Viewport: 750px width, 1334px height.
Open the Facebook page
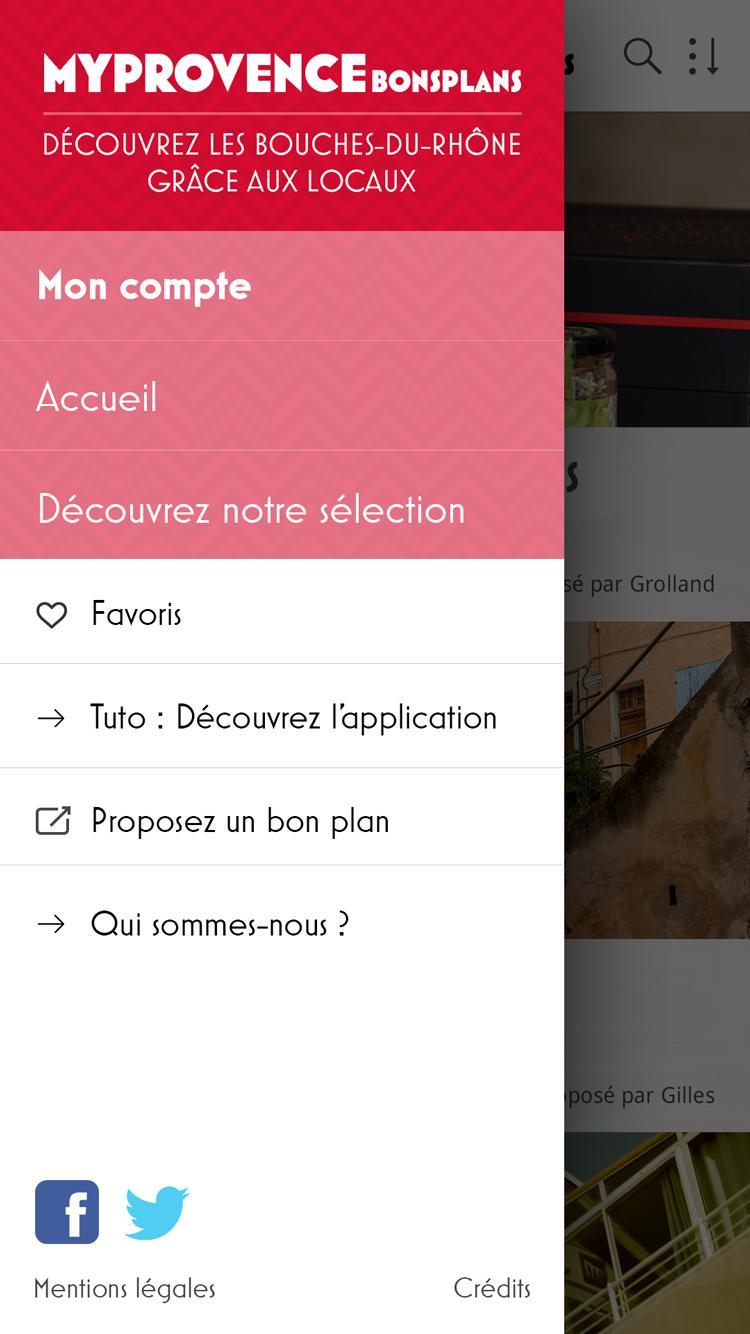(67, 1212)
